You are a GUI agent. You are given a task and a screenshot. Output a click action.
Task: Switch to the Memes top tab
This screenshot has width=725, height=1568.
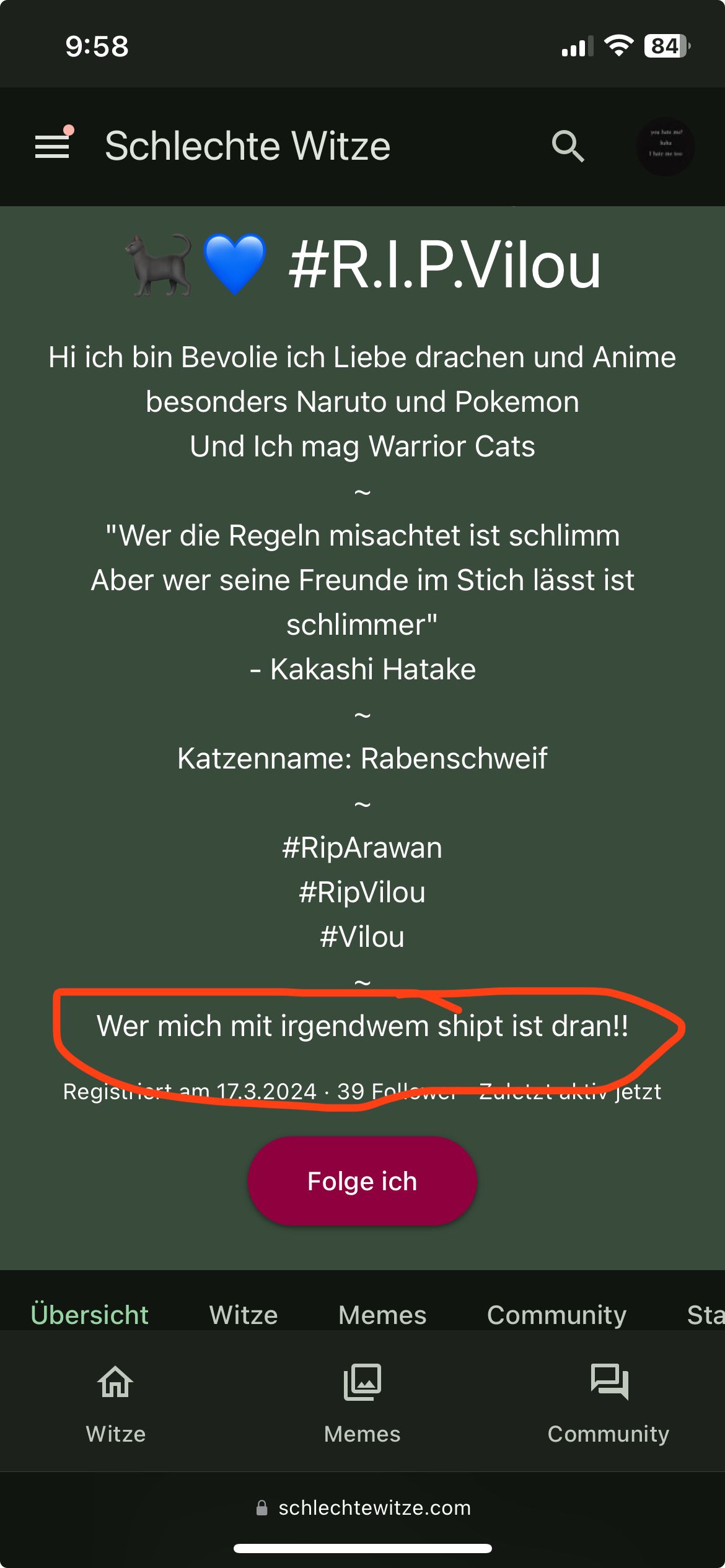tap(382, 1315)
